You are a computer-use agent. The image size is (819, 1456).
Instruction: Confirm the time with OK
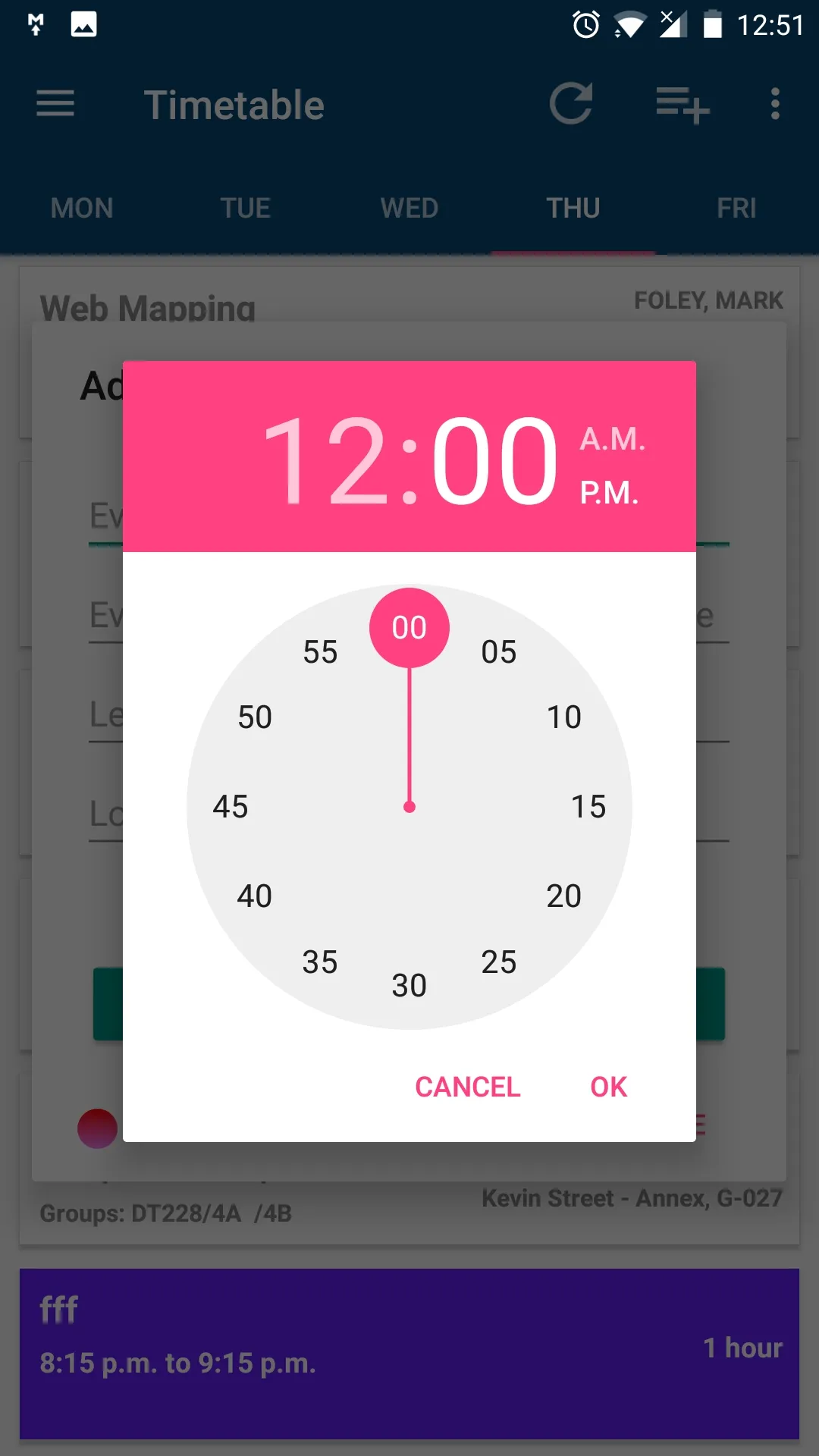tap(608, 1087)
